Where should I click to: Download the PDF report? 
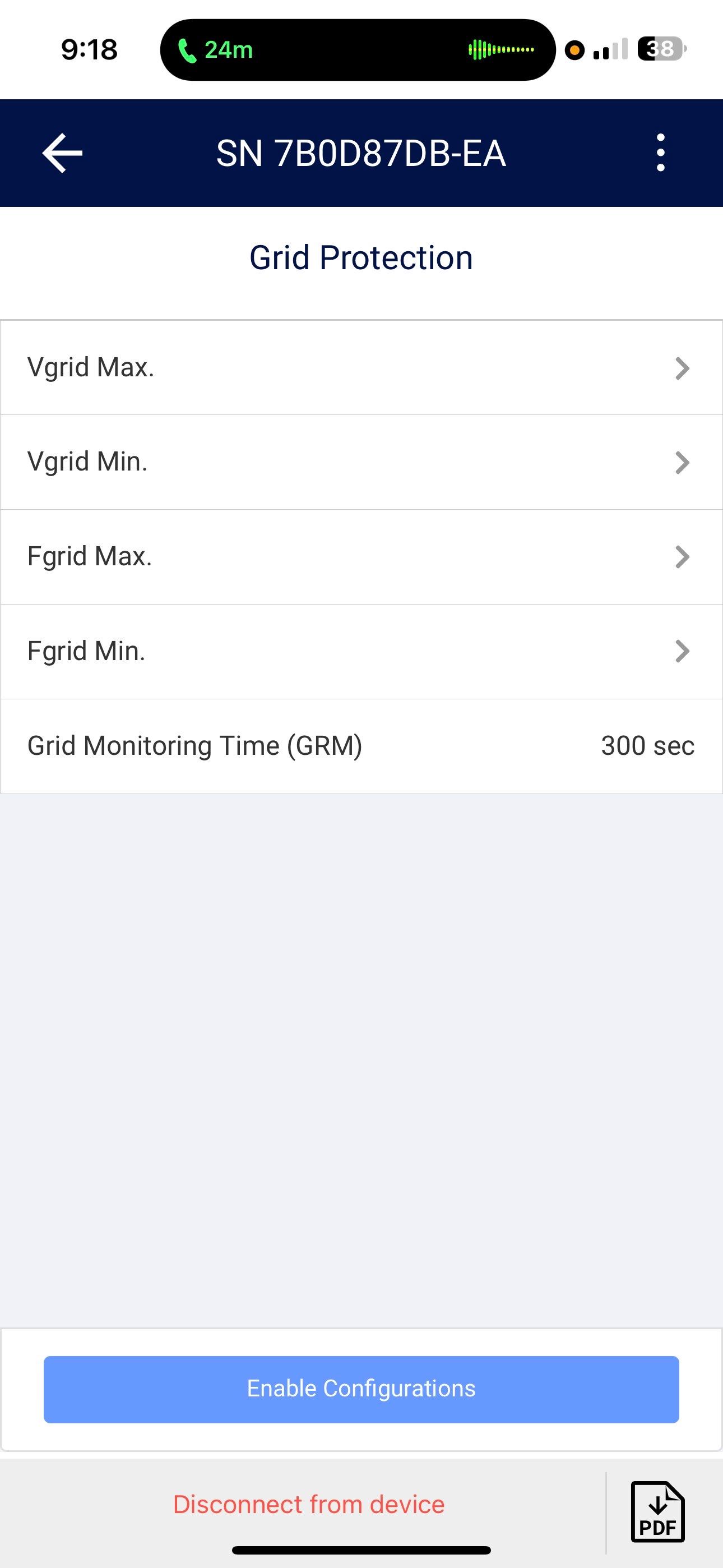coord(658,1512)
